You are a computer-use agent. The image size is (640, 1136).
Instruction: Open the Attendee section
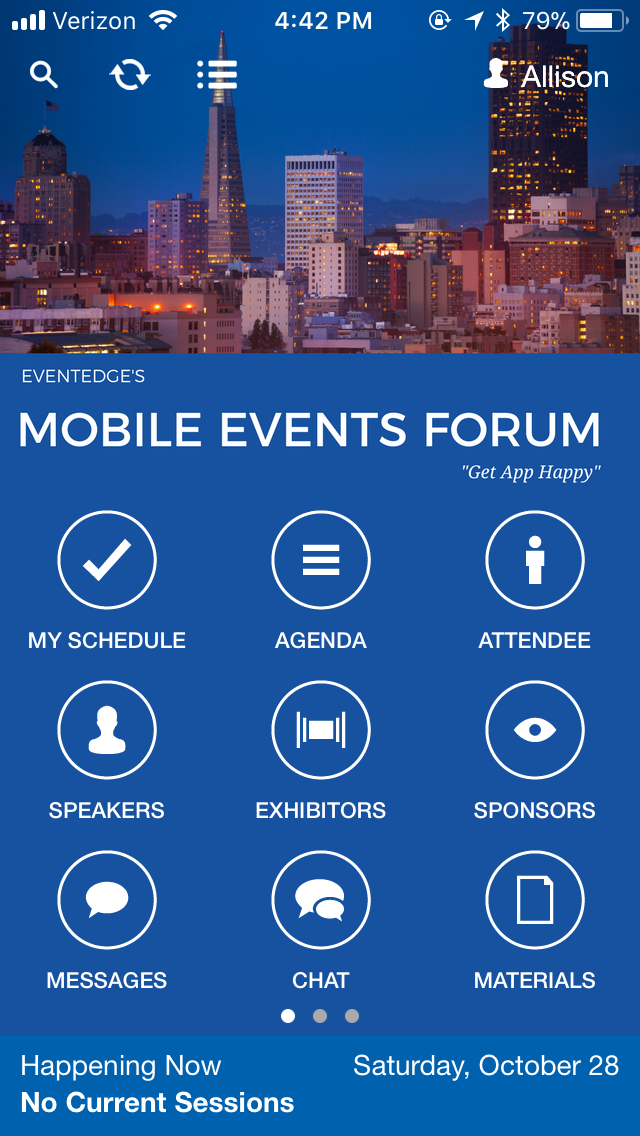tap(535, 560)
